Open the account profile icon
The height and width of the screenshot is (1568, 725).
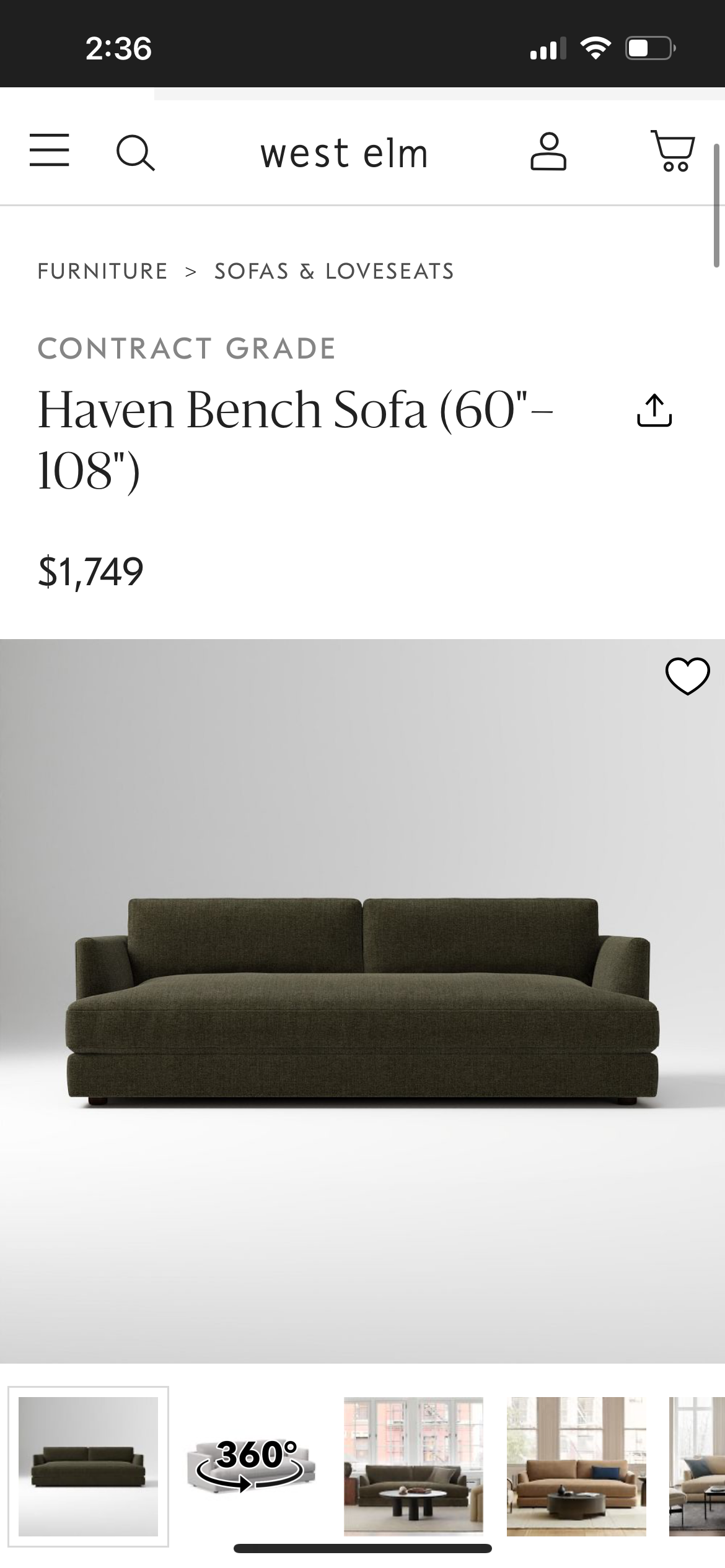coord(548,151)
